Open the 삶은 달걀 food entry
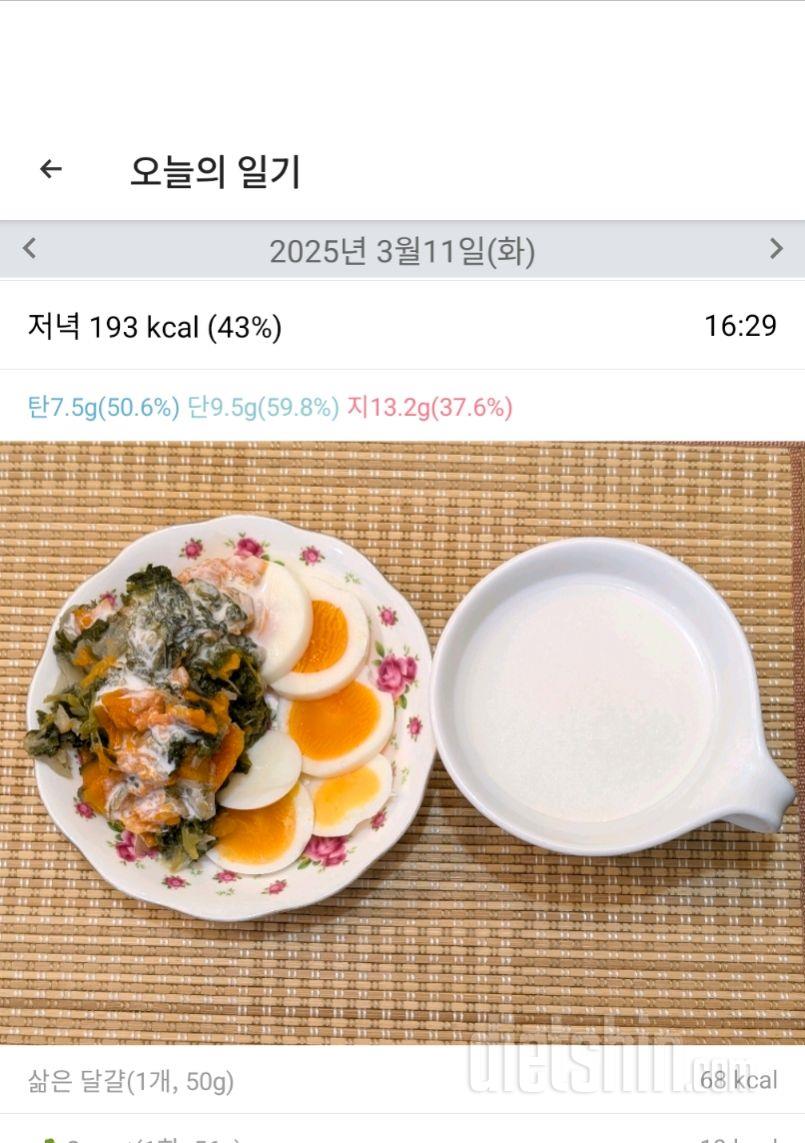805x1143 pixels. click(x=402, y=1080)
